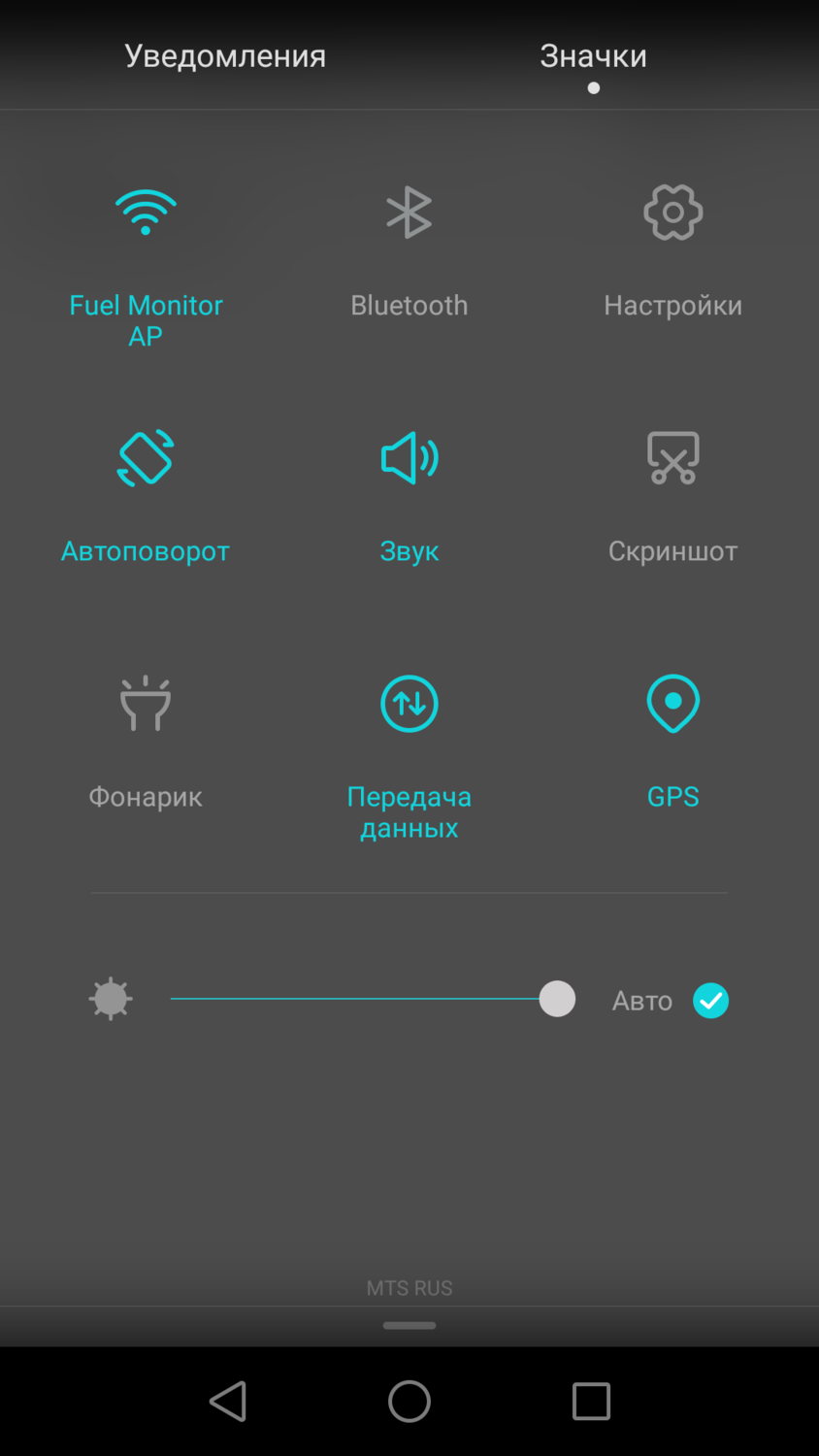Viewport: 819px width, 1456px height.
Task: Go back with the navigation bar
Action: [228, 1402]
